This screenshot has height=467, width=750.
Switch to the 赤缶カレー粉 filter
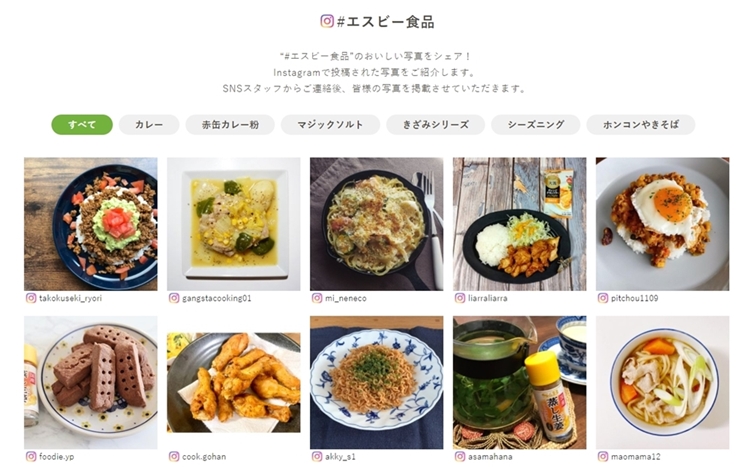230,125
